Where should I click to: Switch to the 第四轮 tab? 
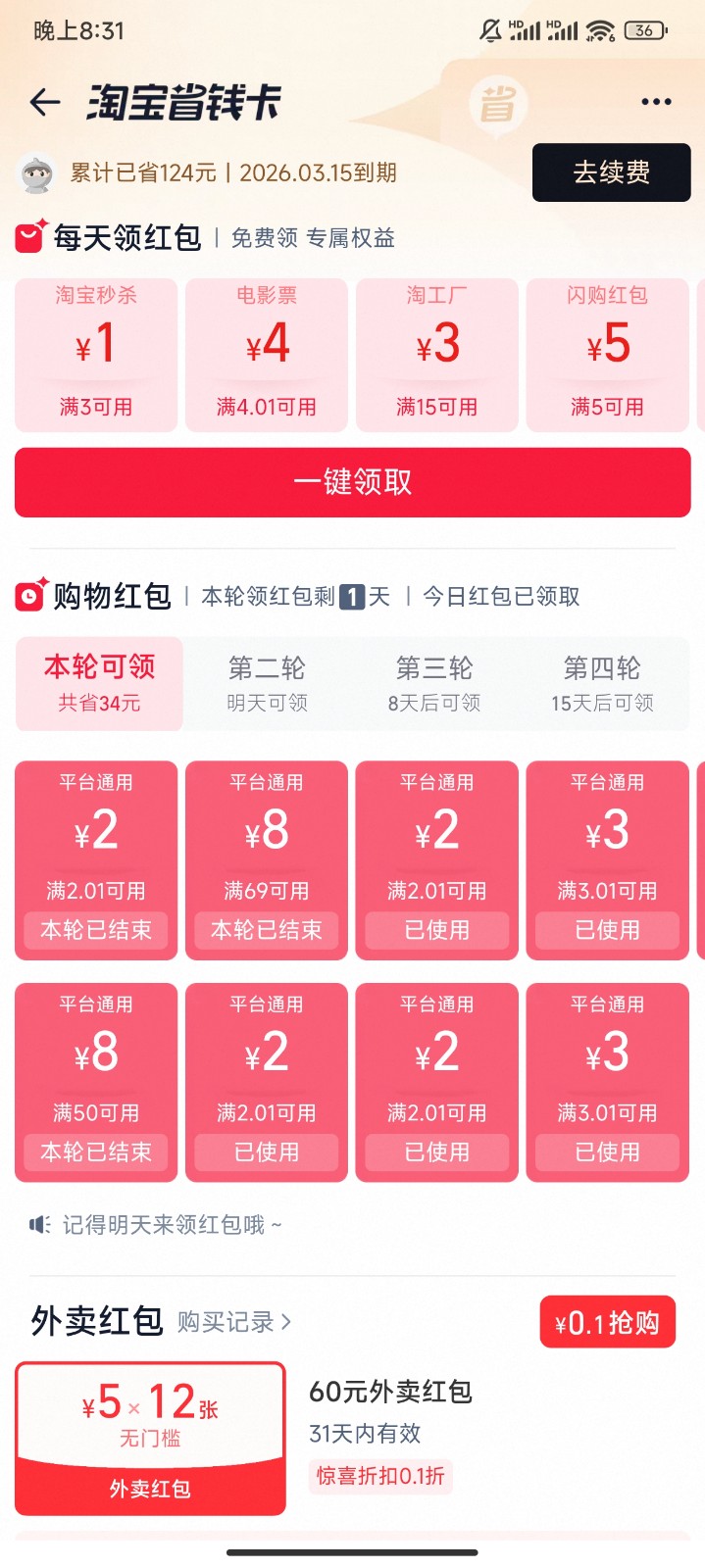pos(602,683)
